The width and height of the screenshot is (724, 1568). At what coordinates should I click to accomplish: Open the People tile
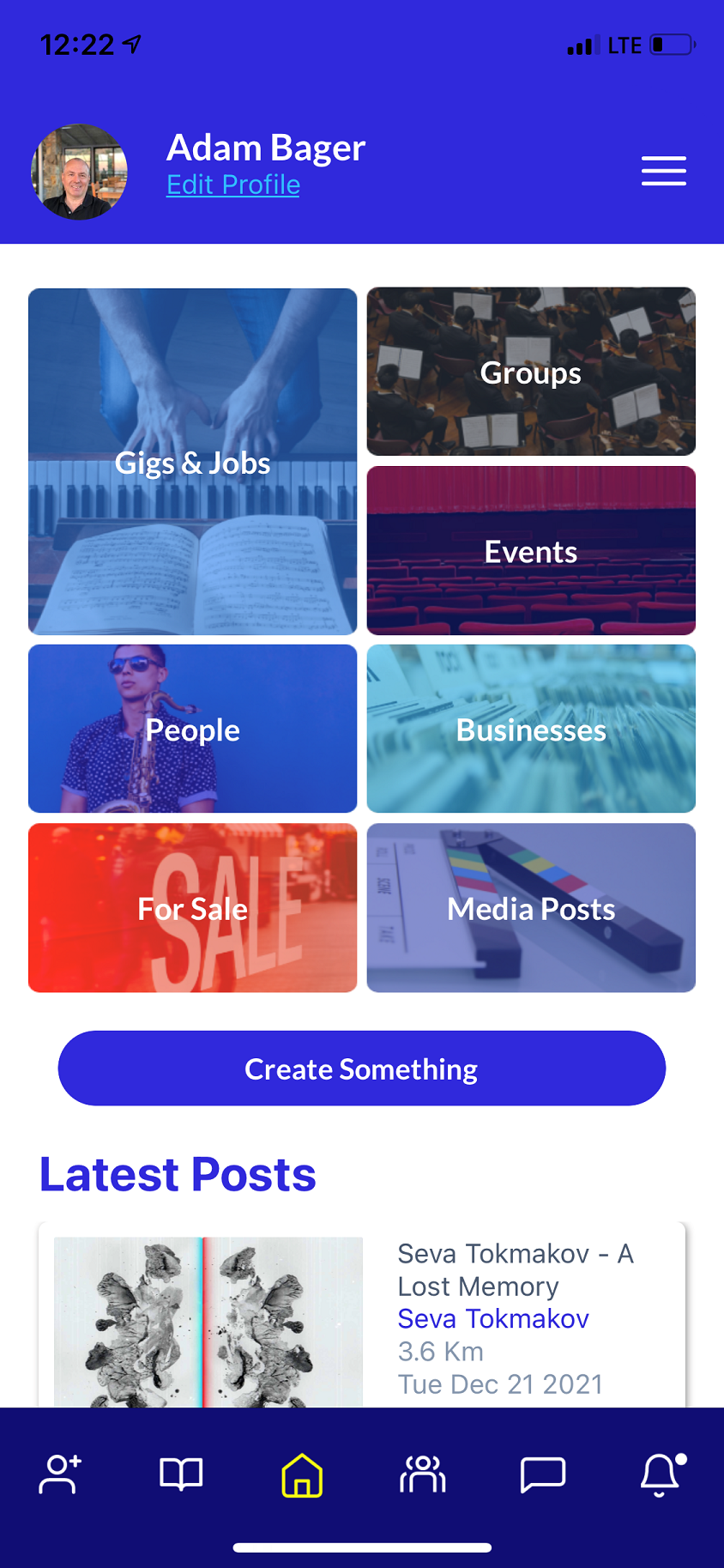click(x=192, y=729)
